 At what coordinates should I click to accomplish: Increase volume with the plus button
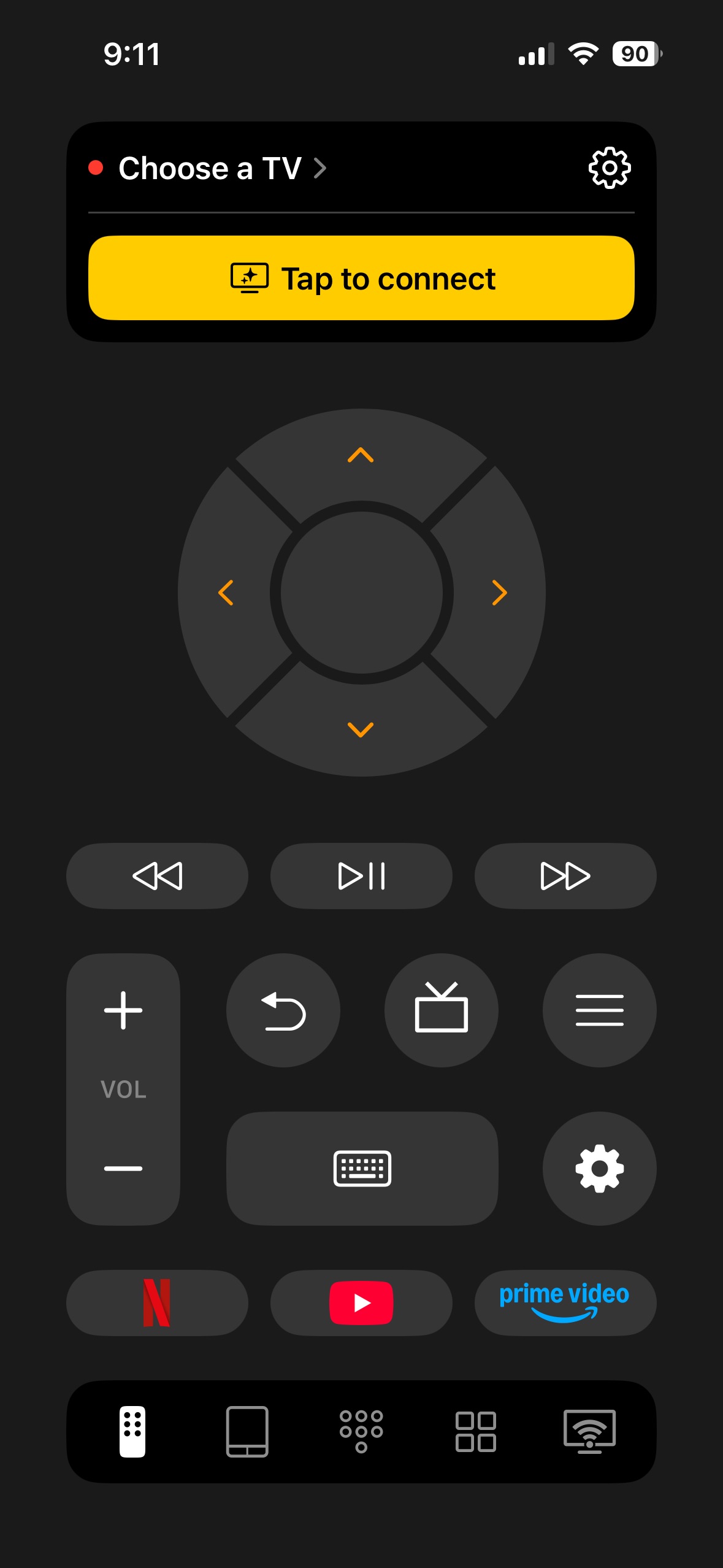point(123,1012)
